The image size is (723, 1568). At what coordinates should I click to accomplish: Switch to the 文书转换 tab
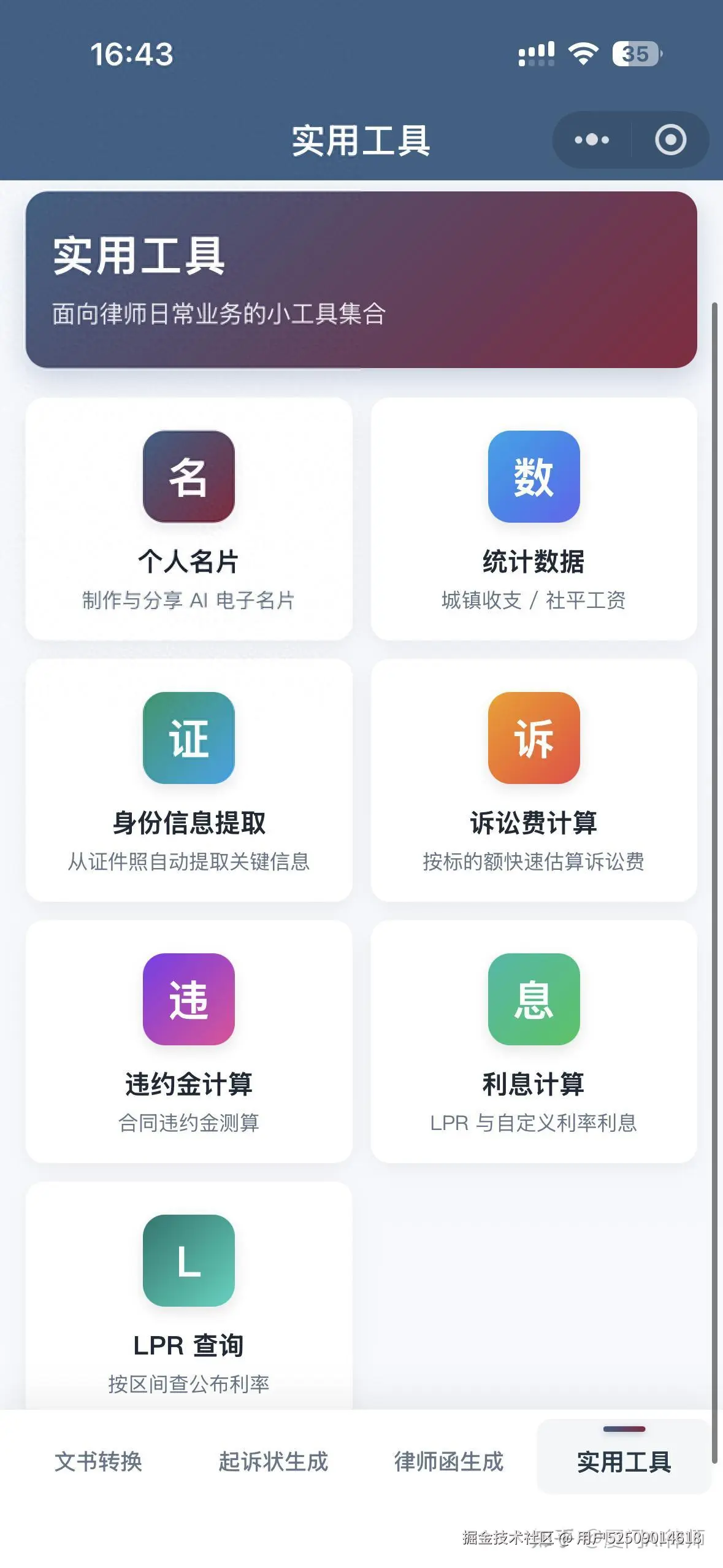point(98,1461)
